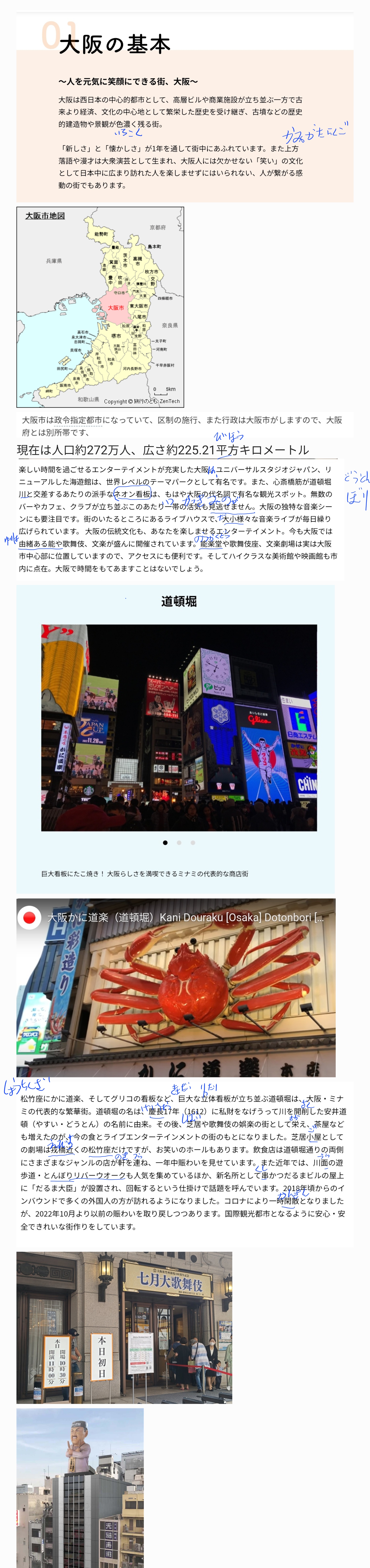
Task: Play the 大阪かに道楽 Kani Douraku video
Action: point(176,987)
